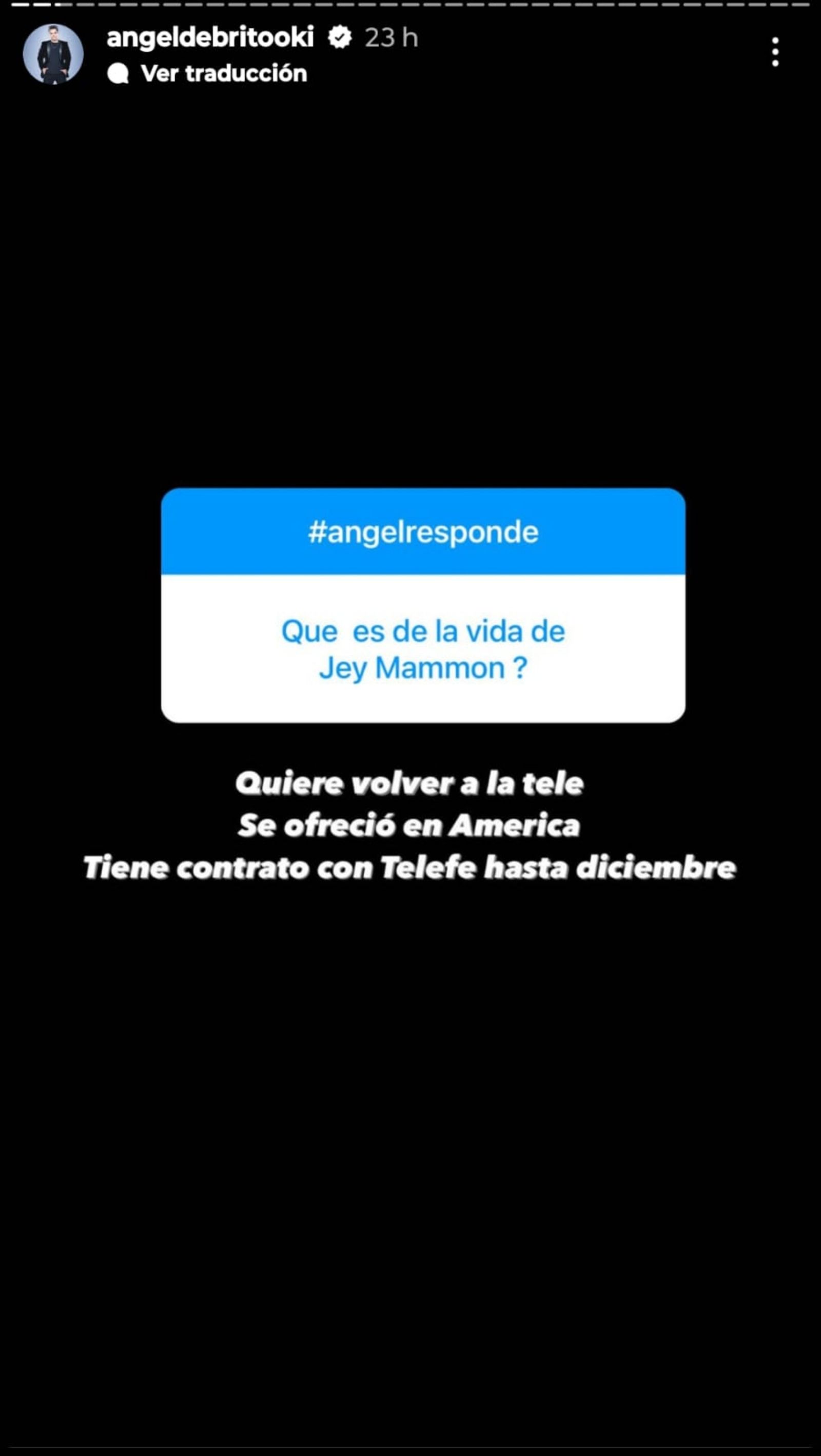Tap the angeldebritooki username
The image size is (821, 1456).
(x=210, y=37)
